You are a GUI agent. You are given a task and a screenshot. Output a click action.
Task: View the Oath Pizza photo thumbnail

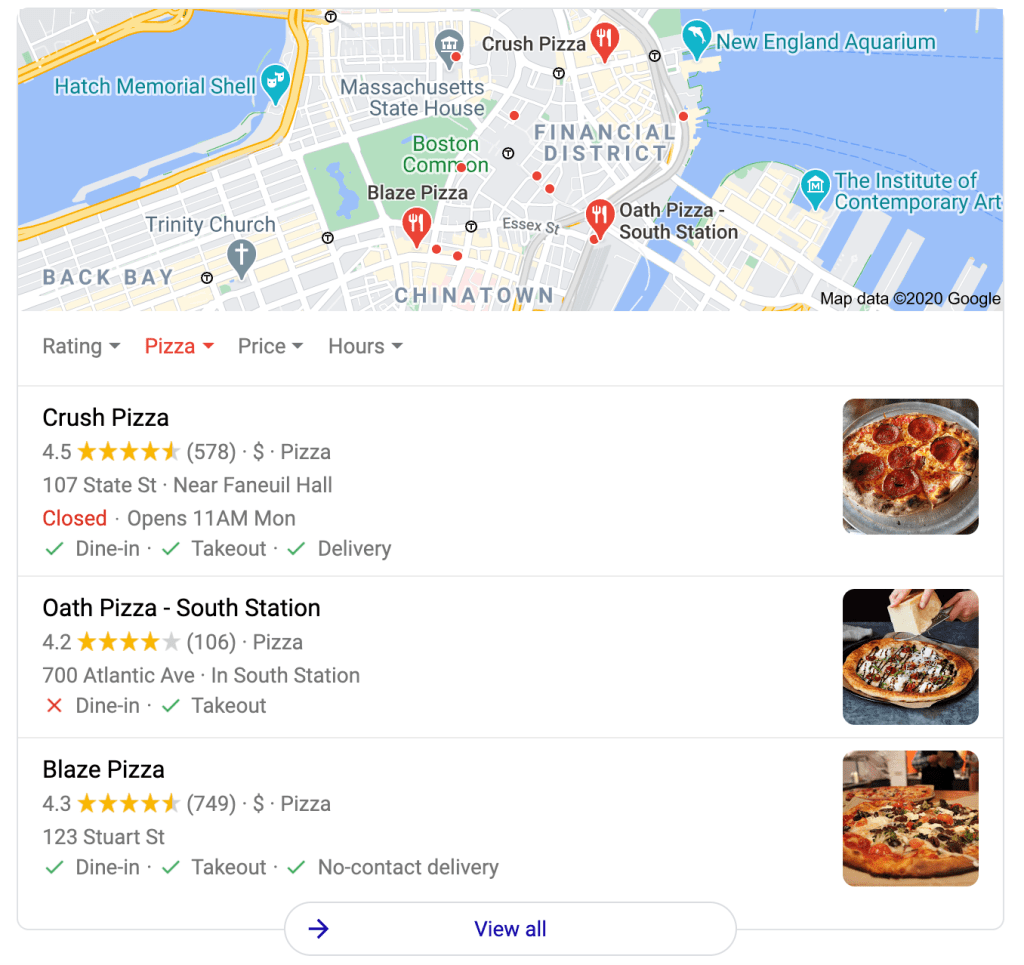tap(910, 657)
